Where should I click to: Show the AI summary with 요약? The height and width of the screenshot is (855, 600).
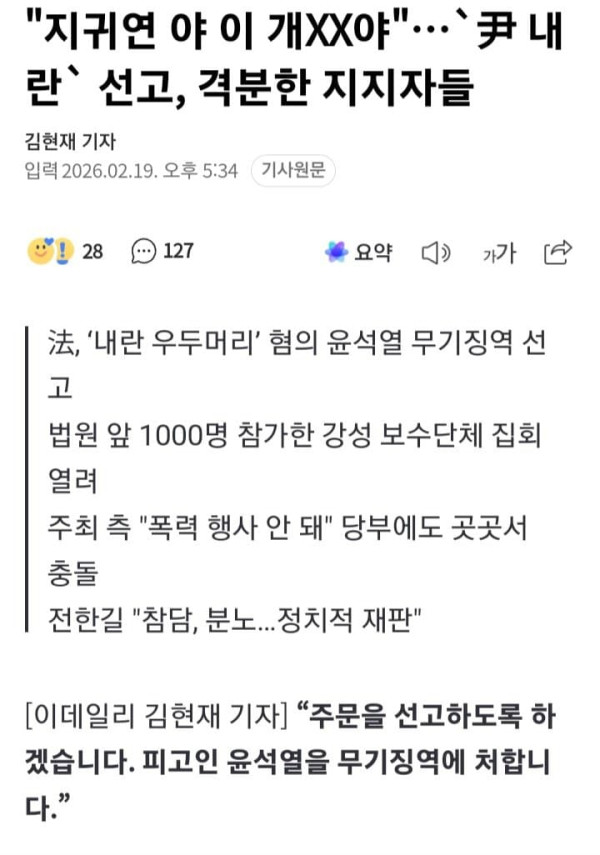(358, 253)
